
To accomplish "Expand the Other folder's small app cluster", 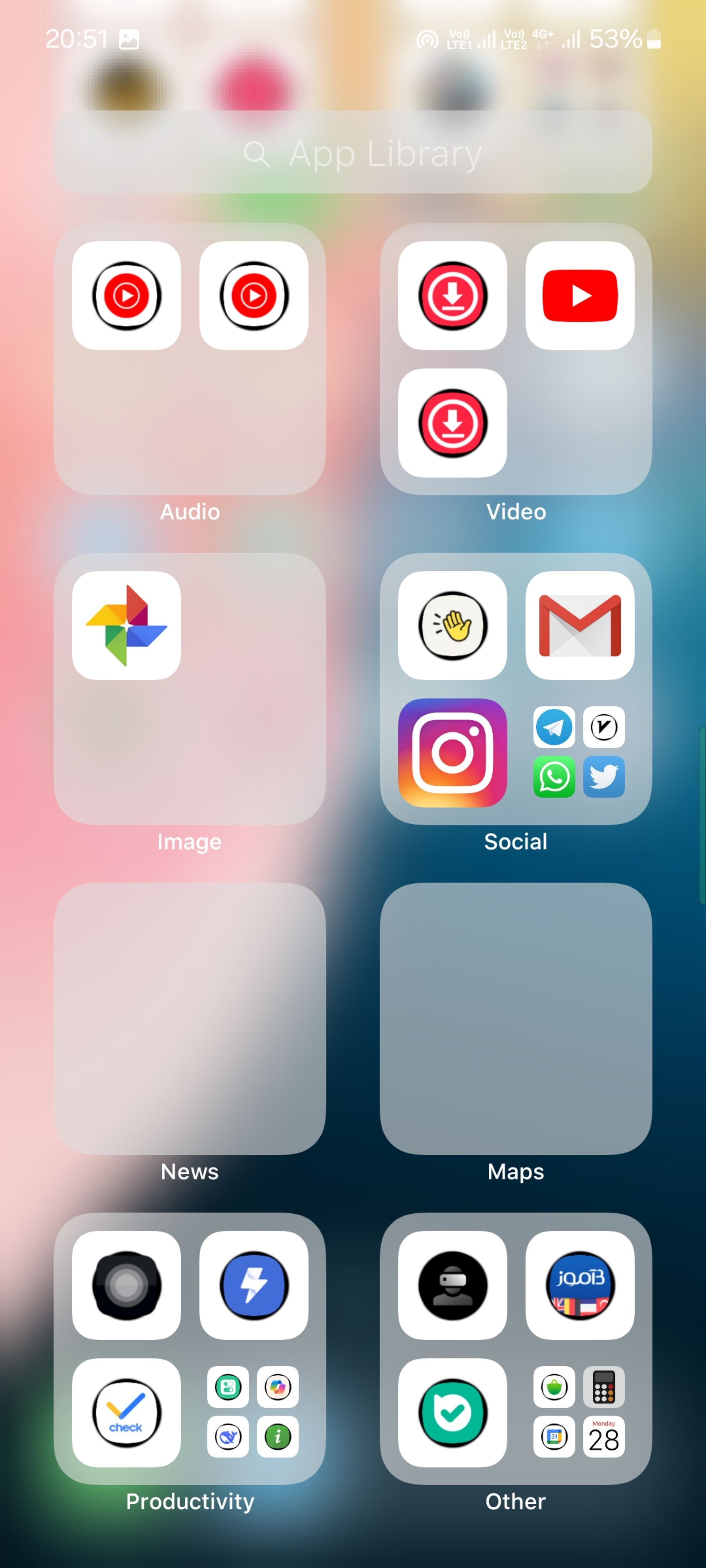I will coord(579,1412).
